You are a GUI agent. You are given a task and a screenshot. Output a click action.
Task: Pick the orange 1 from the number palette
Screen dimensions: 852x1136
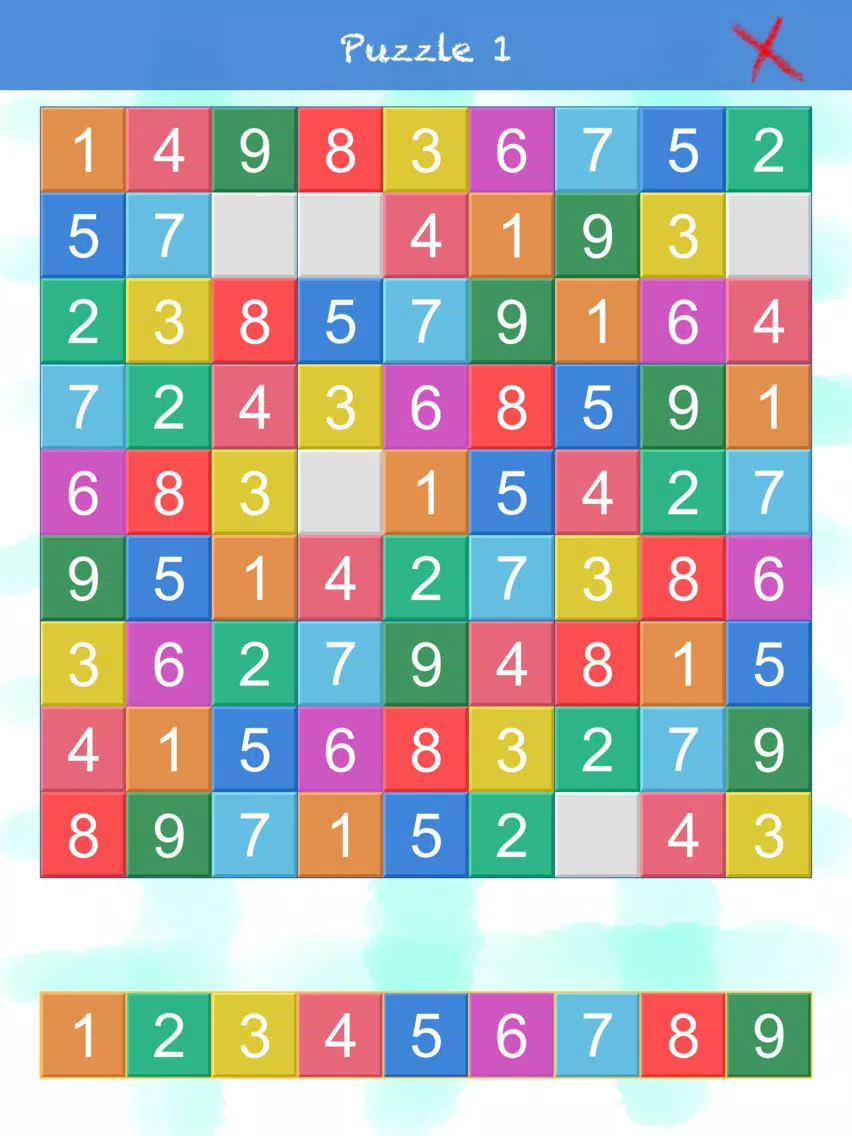point(83,1035)
